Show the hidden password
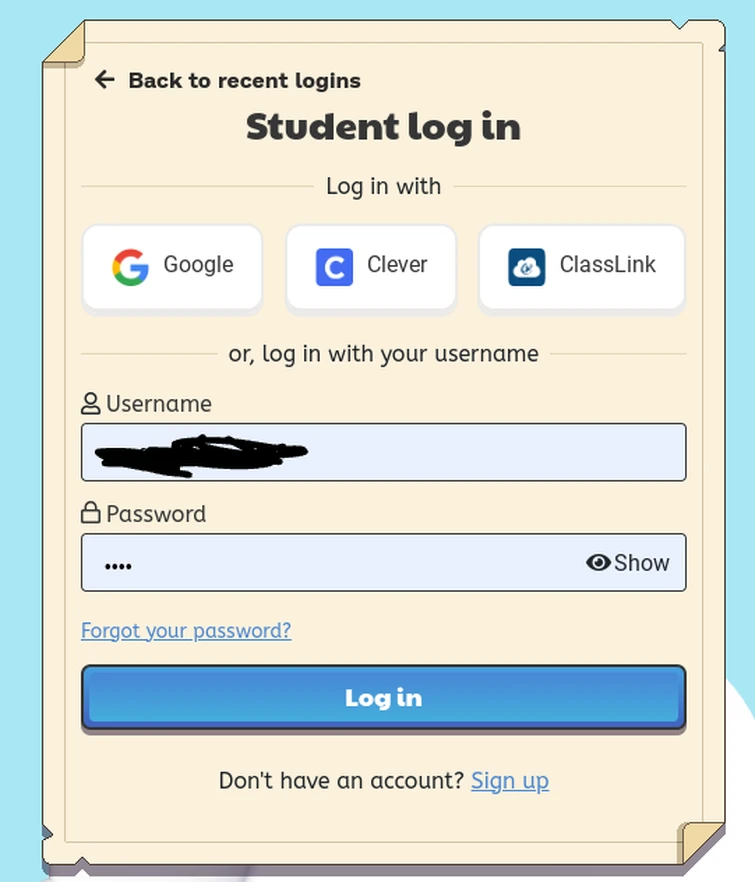Viewport: 755px width, 882px height. (628, 563)
